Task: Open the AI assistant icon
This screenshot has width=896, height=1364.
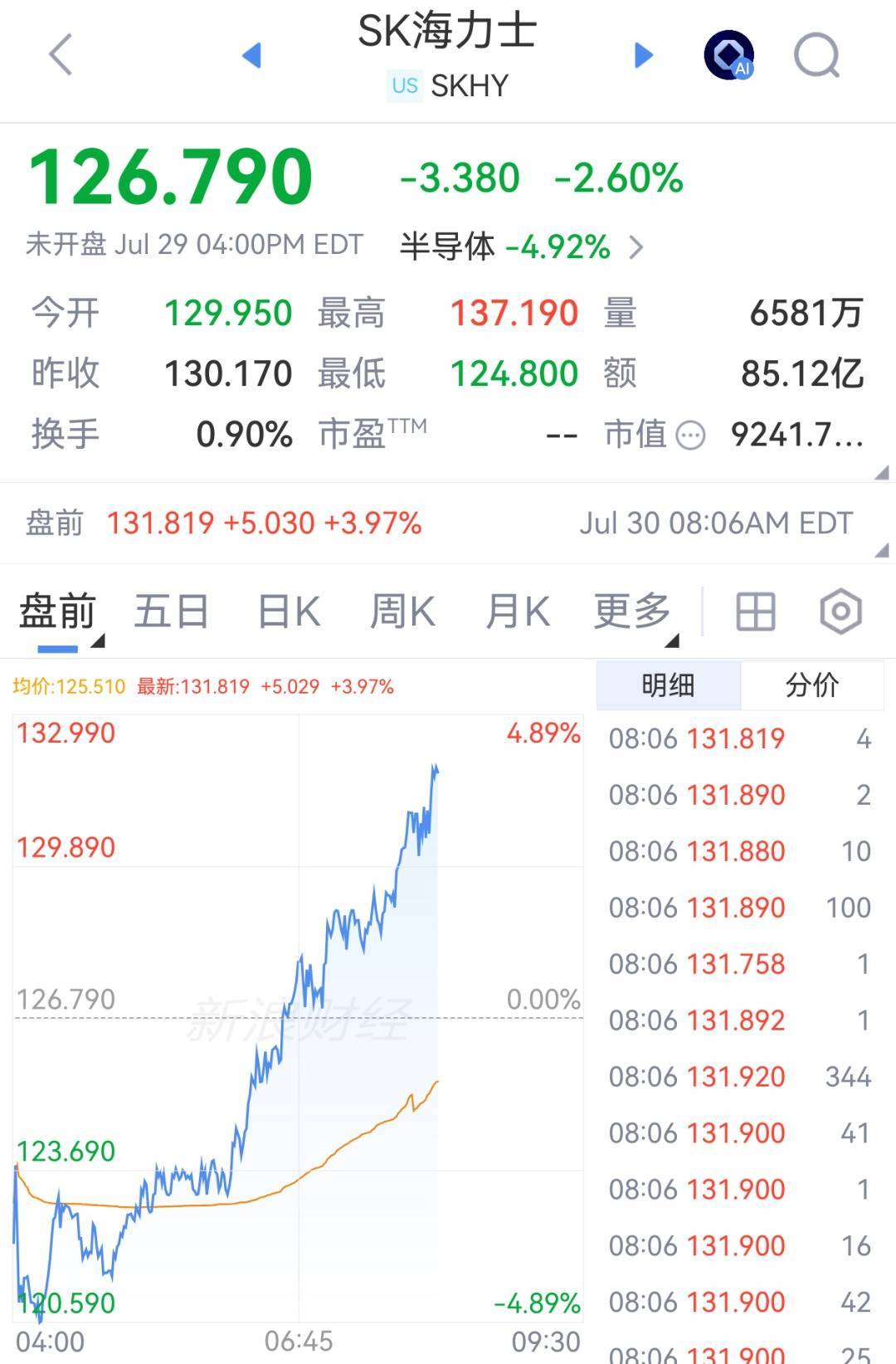Action: (729, 55)
